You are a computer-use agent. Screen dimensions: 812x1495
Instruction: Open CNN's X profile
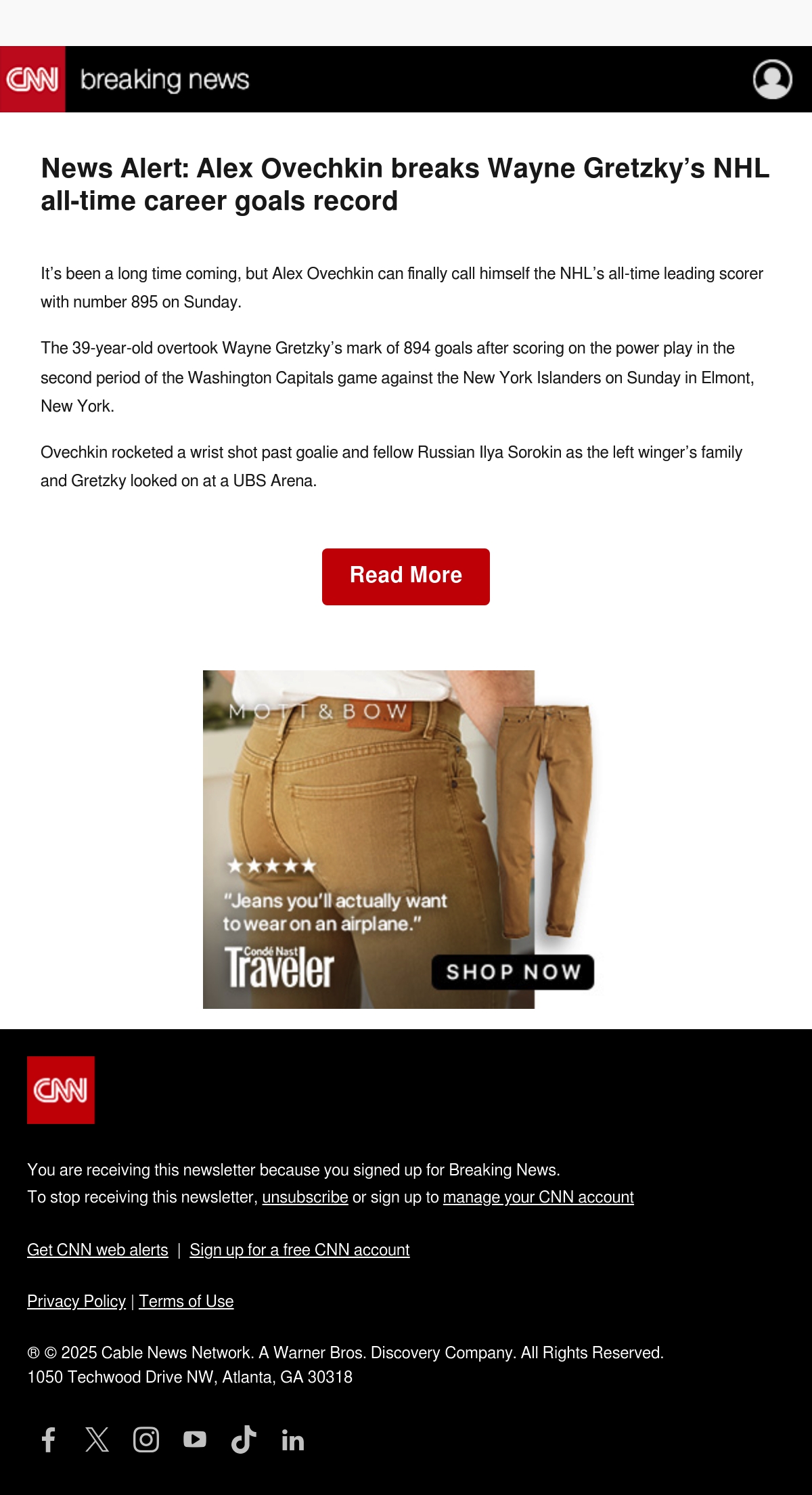coord(97,1439)
